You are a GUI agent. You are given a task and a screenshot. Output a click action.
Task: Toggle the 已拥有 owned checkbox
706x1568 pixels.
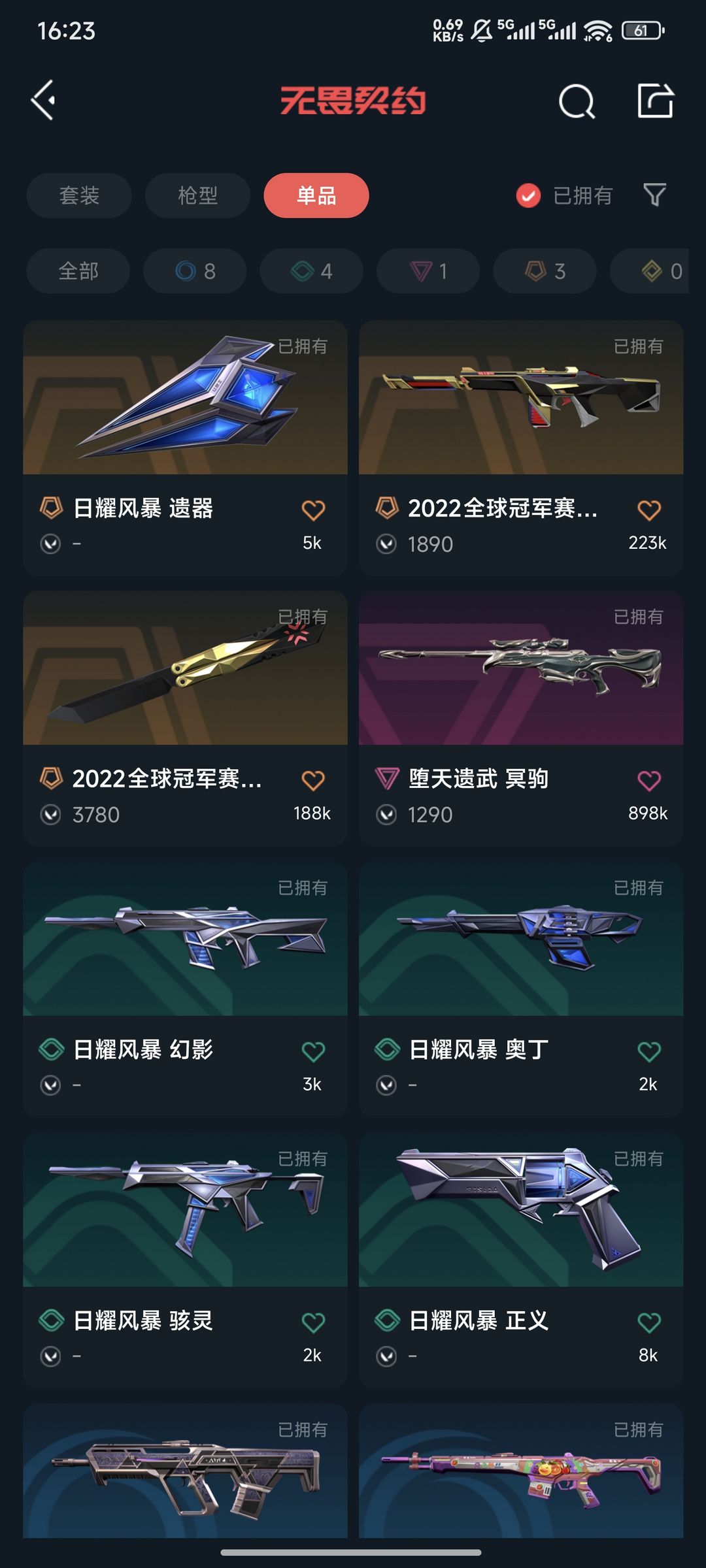[x=527, y=195]
